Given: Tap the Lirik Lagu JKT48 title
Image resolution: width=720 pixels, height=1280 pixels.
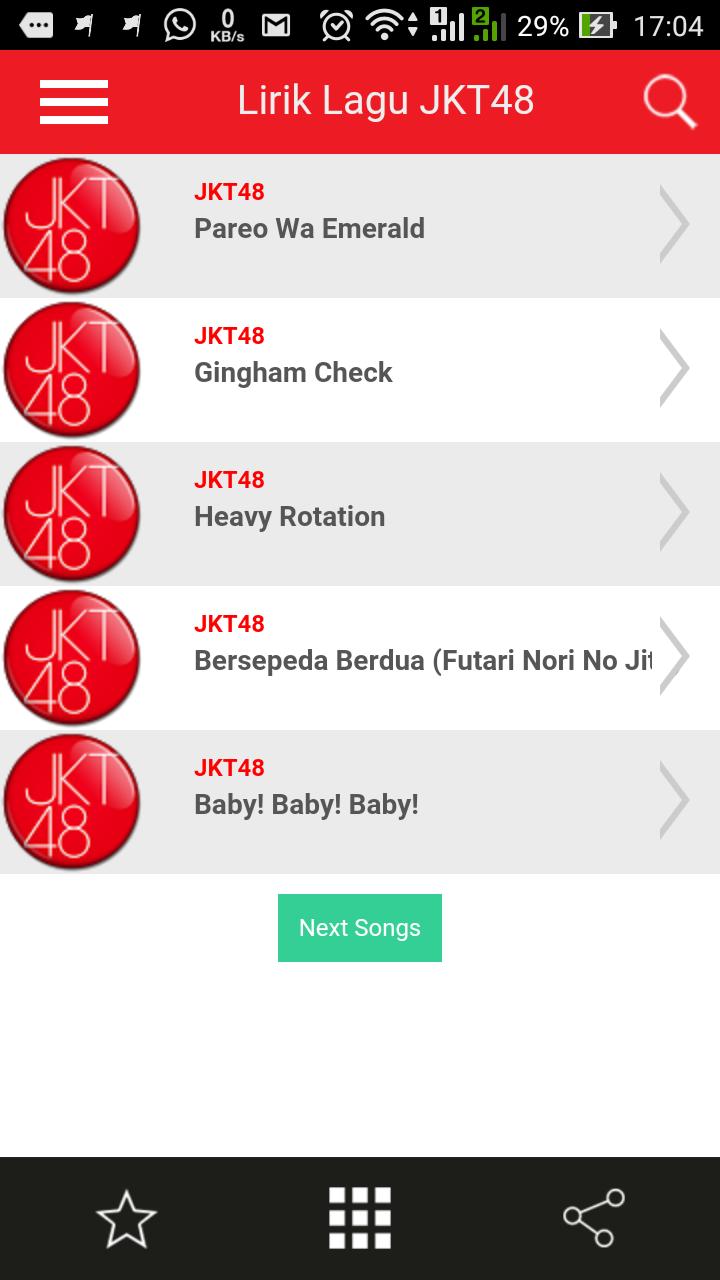Looking at the screenshot, I should [x=386, y=100].
